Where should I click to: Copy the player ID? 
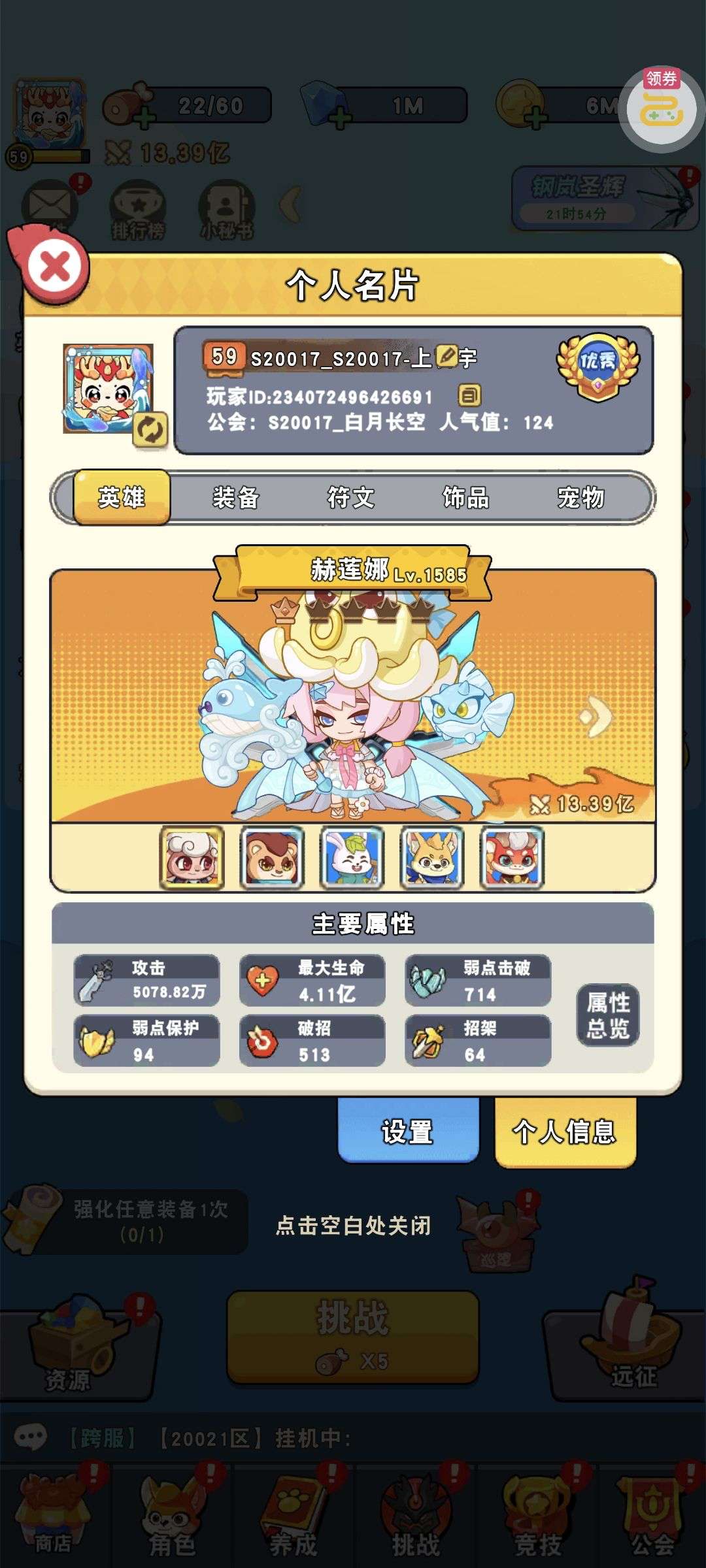tap(469, 395)
